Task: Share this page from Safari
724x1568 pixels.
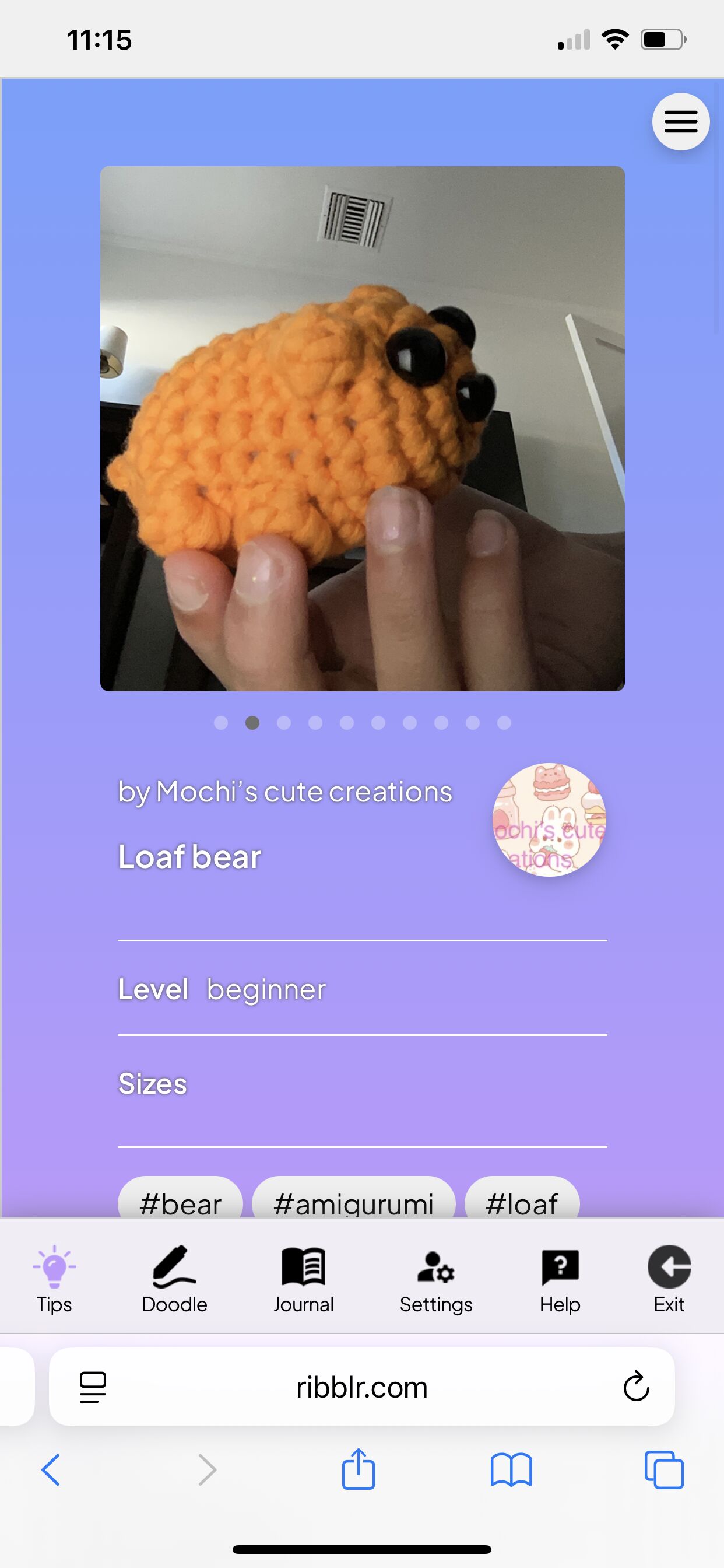Action: [359, 1469]
